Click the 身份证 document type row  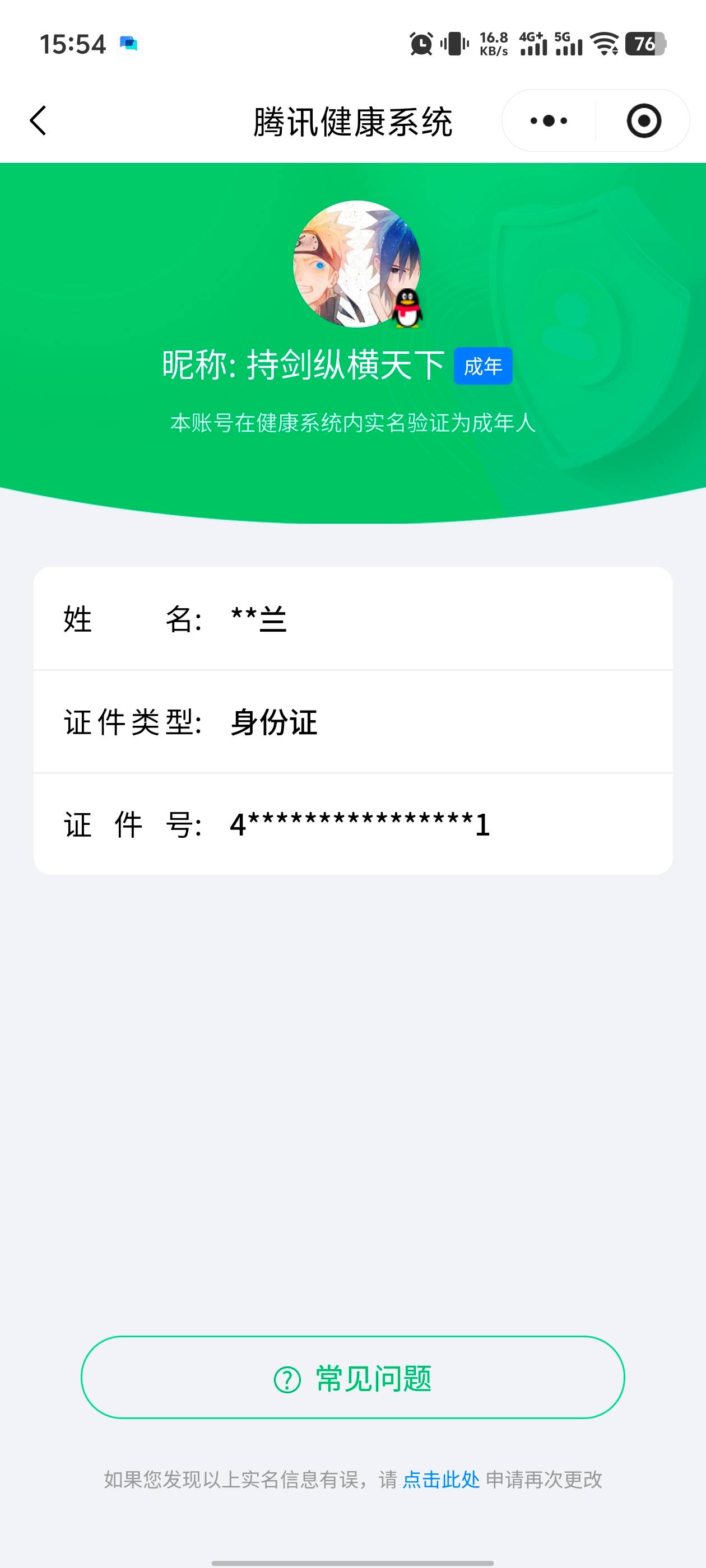click(273, 722)
